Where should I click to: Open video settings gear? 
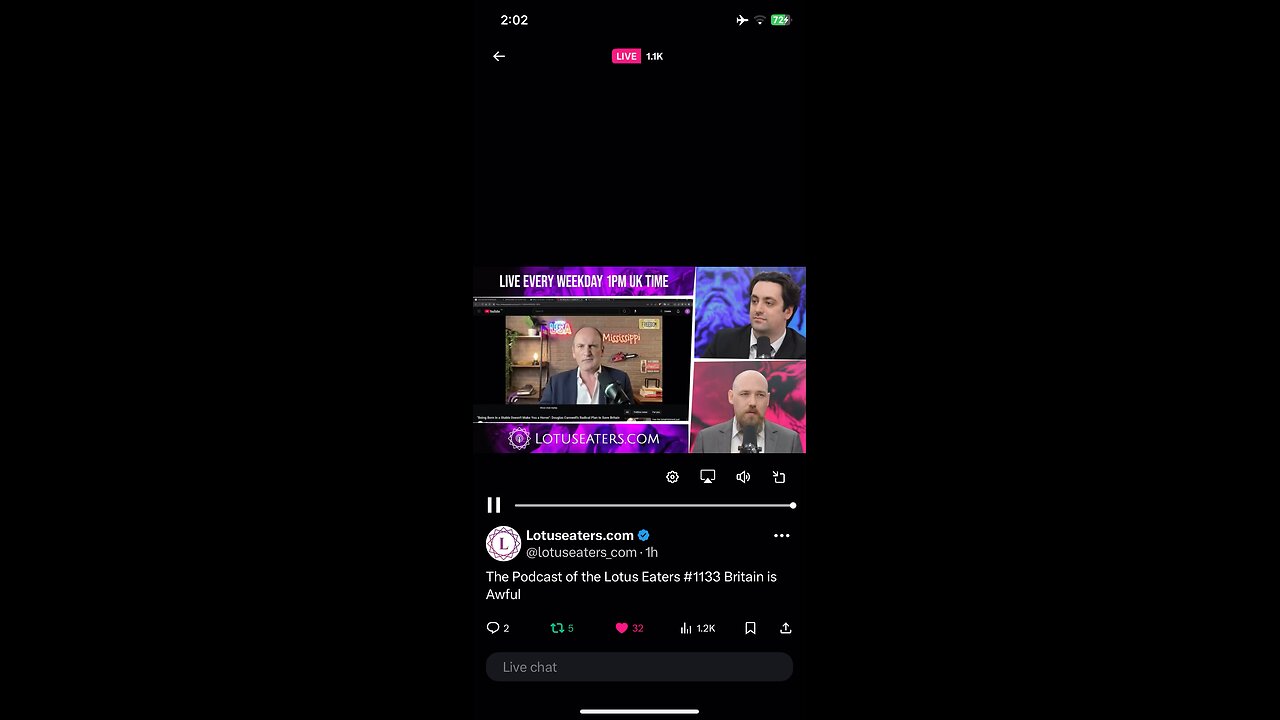click(x=672, y=477)
